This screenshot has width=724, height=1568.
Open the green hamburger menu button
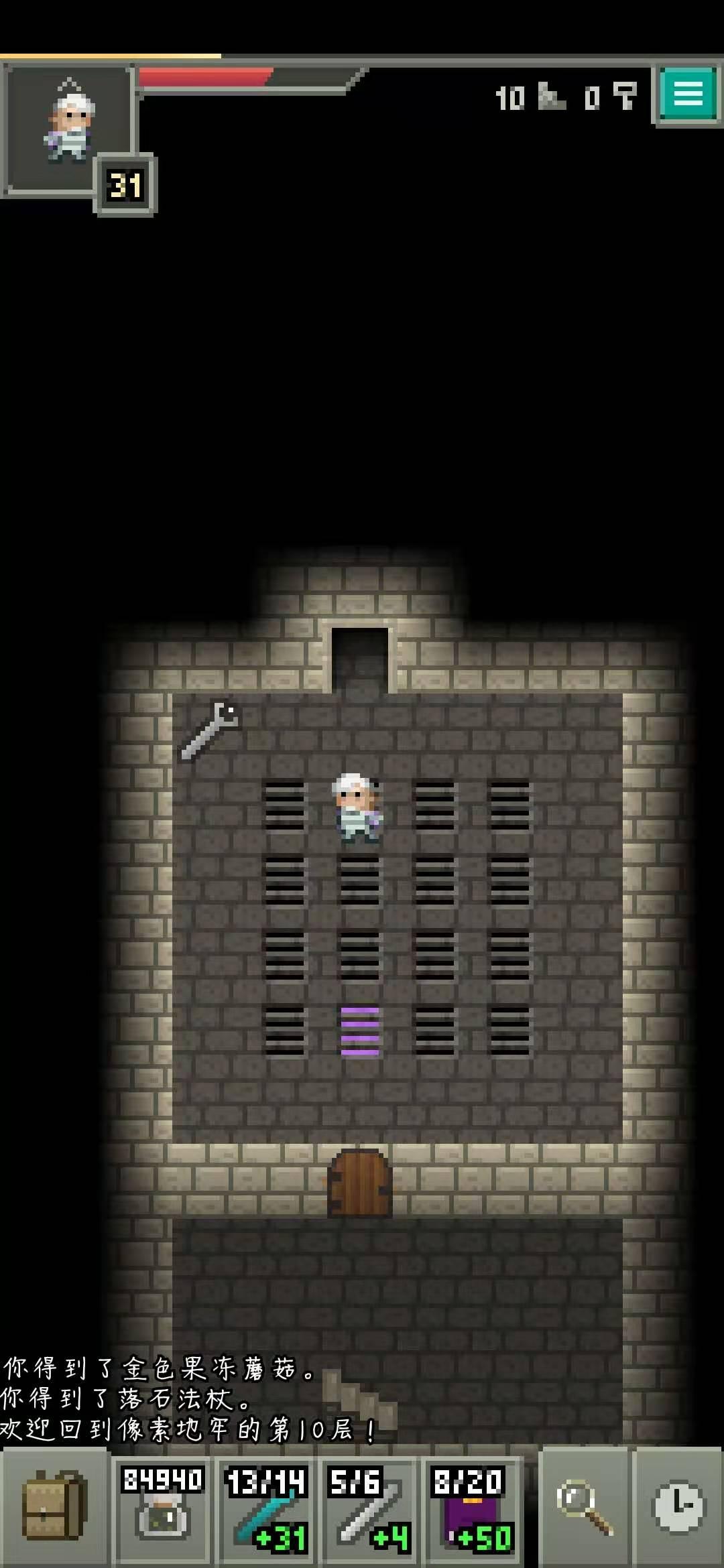click(687, 94)
